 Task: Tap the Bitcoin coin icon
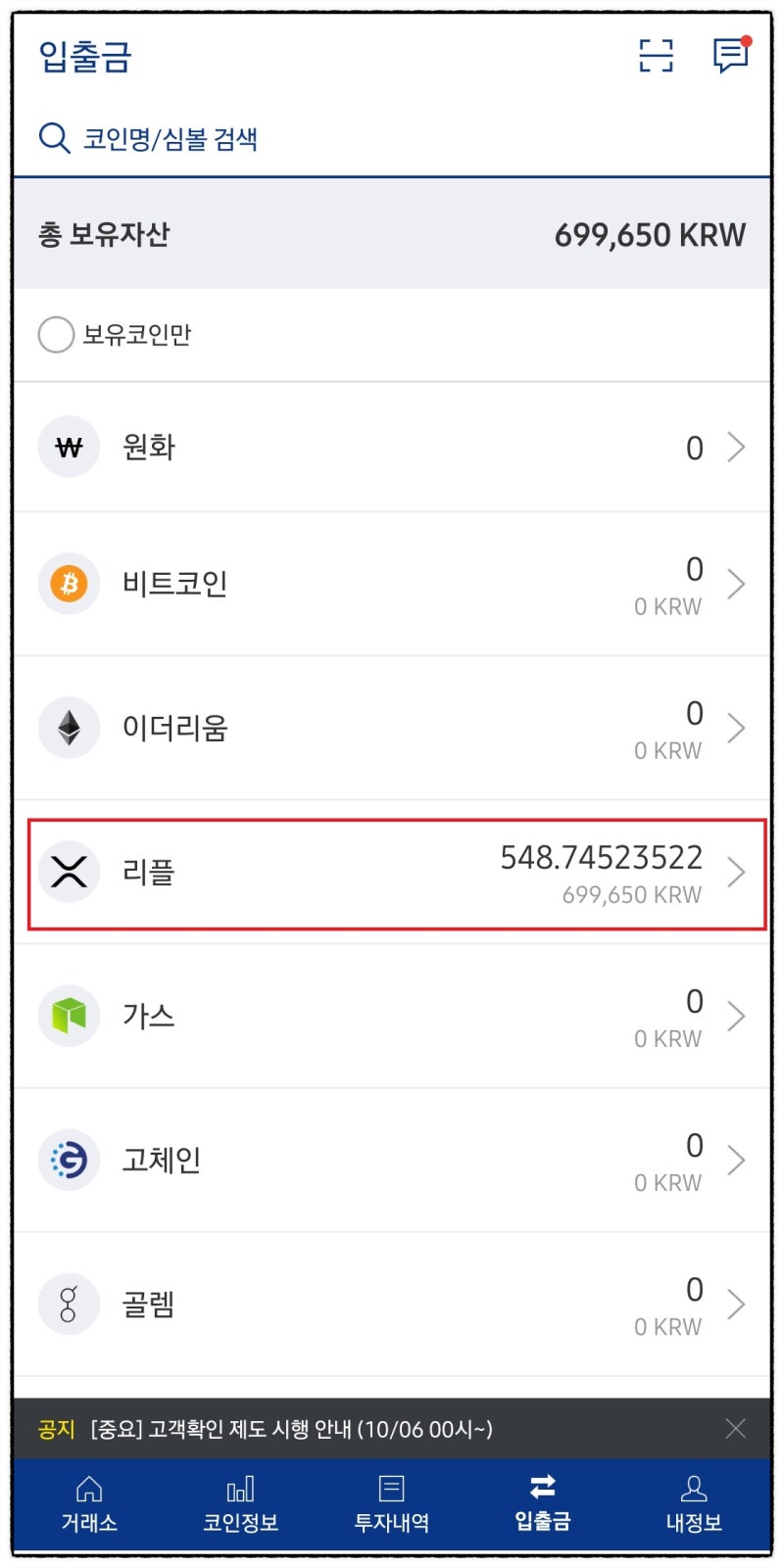pos(69,584)
